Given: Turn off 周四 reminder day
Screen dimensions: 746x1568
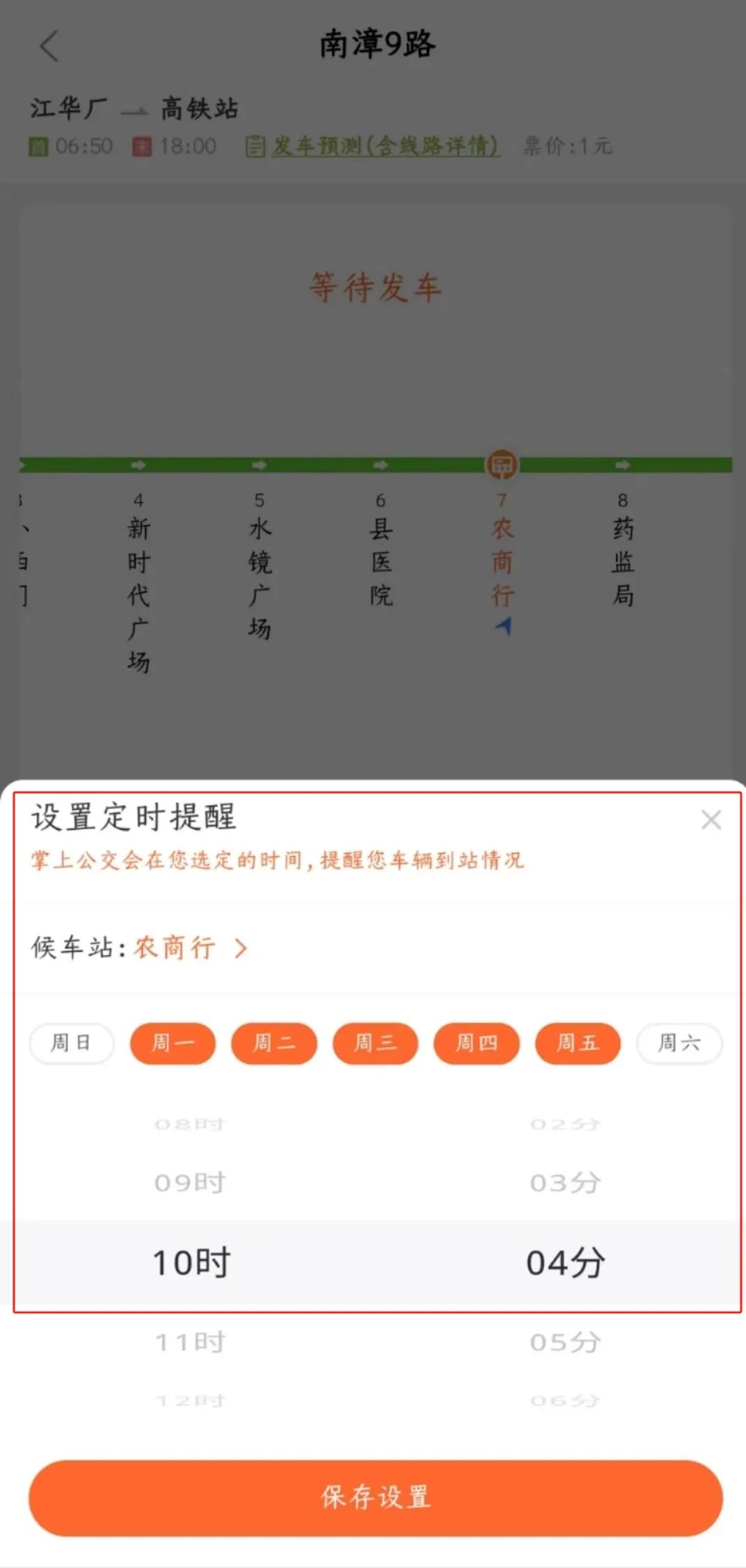Looking at the screenshot, I should point(477,1042).
